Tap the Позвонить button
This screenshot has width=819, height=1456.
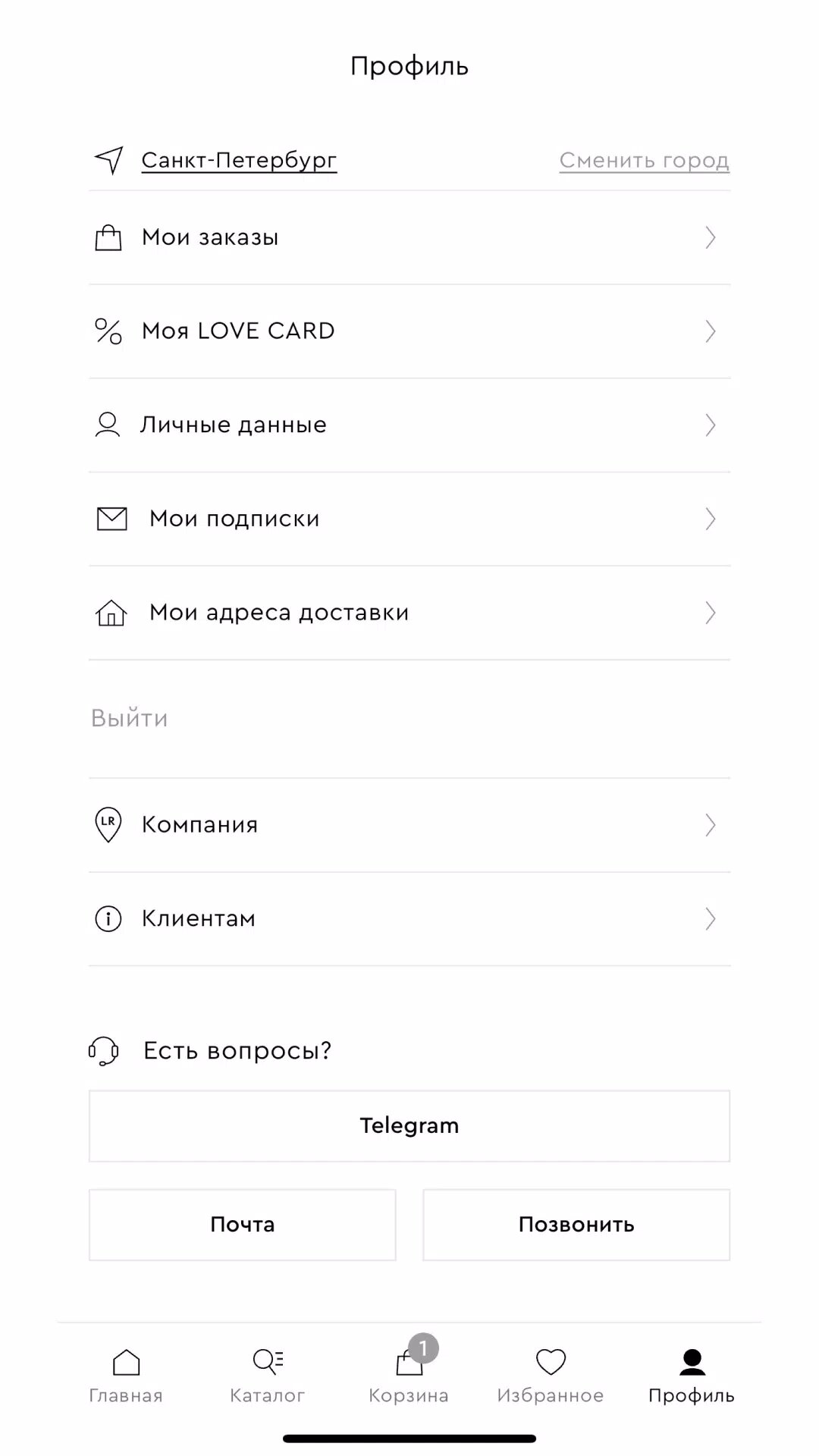pos(576,1225)
